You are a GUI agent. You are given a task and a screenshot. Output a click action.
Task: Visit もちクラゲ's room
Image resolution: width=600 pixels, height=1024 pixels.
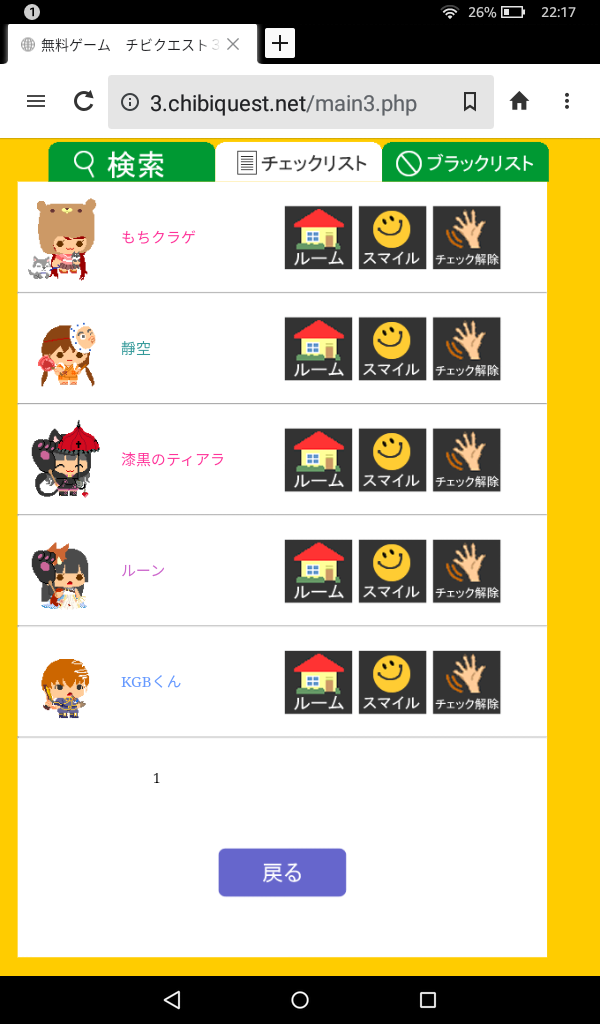point(318,238)
